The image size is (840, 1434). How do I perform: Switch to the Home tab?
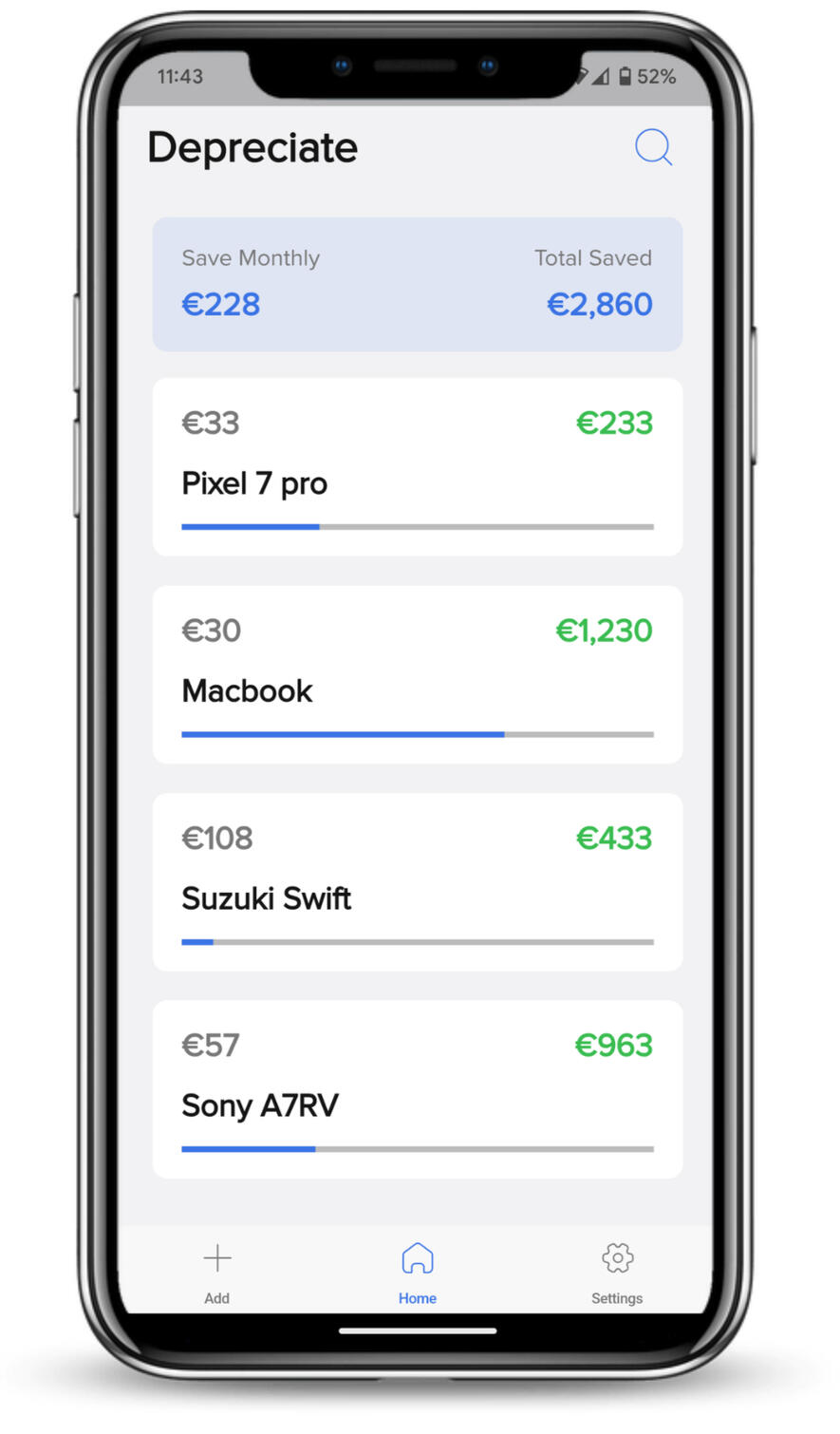coord(417,1272)
